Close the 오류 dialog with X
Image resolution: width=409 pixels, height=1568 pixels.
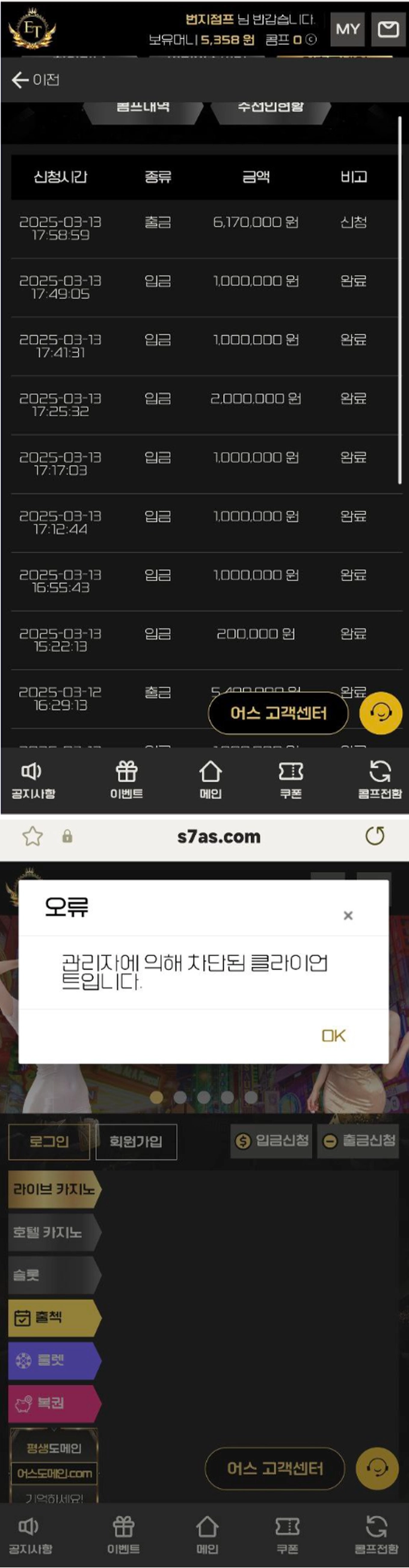click(x=348, y=916)
